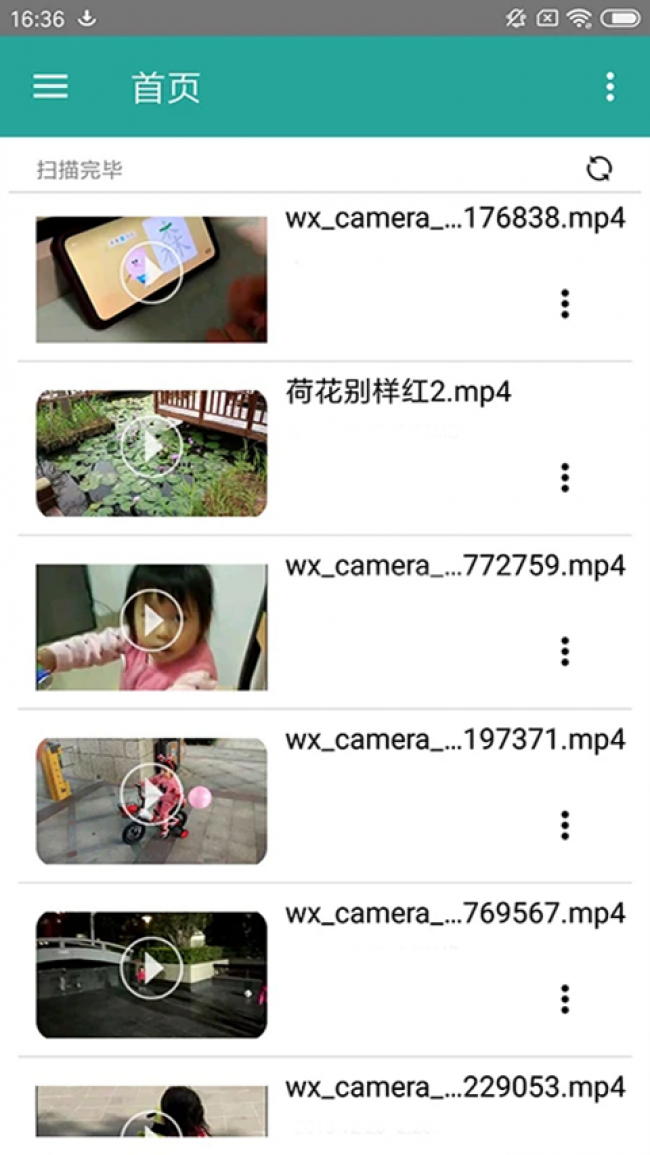Play the wx_camera_...197371.mp4 video thumbnail
650x1155 pixels.
(151, 795)
